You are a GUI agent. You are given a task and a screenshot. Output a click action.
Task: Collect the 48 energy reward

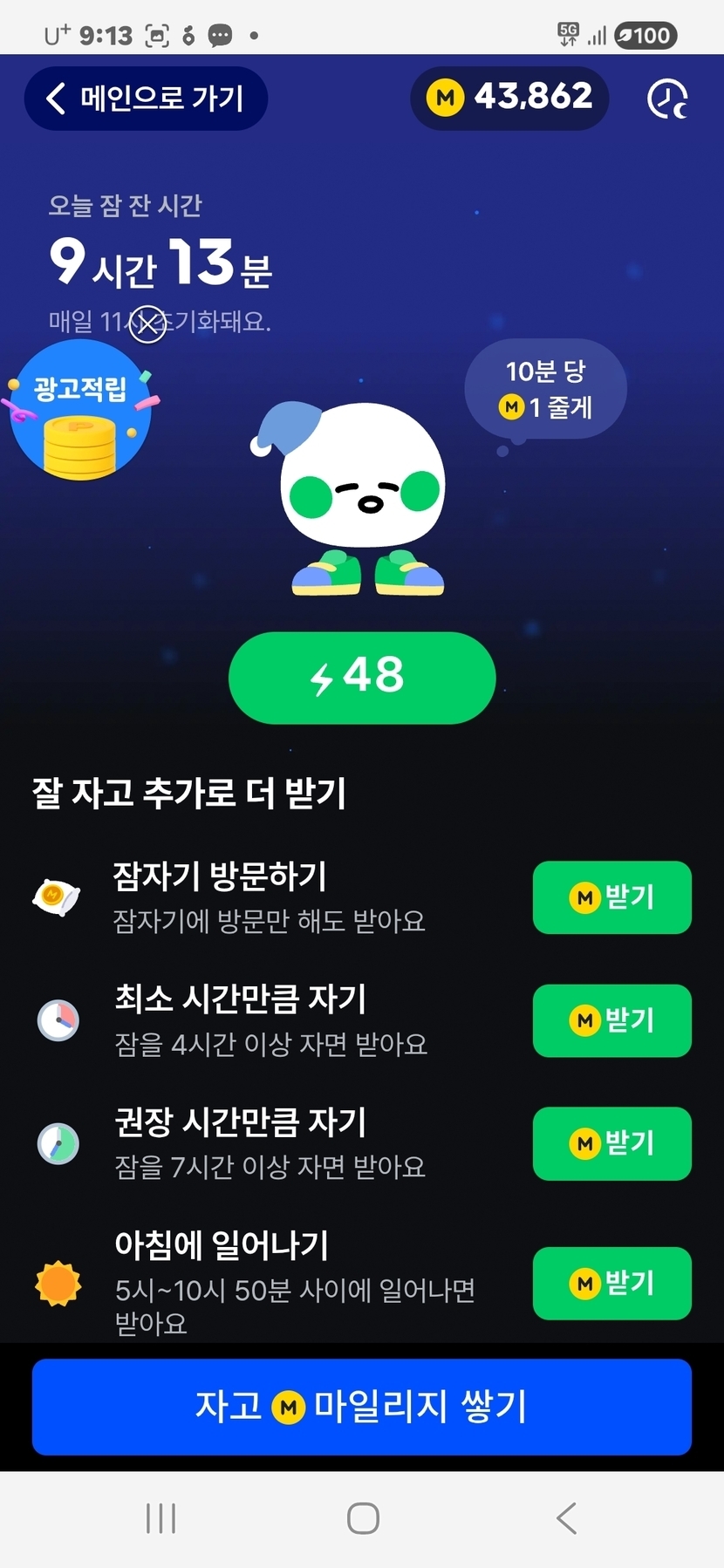click(362, 678)
